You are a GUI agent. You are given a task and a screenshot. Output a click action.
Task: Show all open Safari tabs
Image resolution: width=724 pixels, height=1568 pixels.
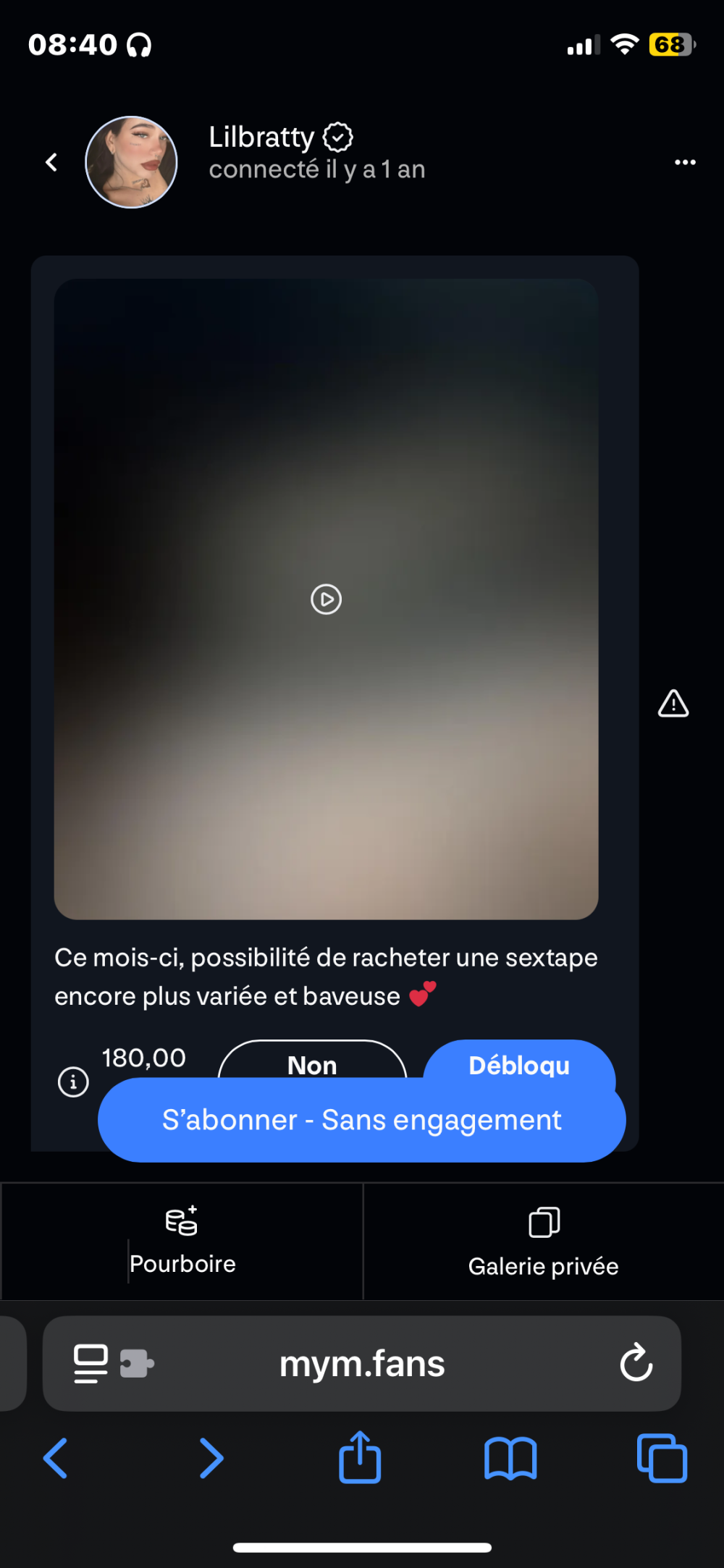[662, 1458]
